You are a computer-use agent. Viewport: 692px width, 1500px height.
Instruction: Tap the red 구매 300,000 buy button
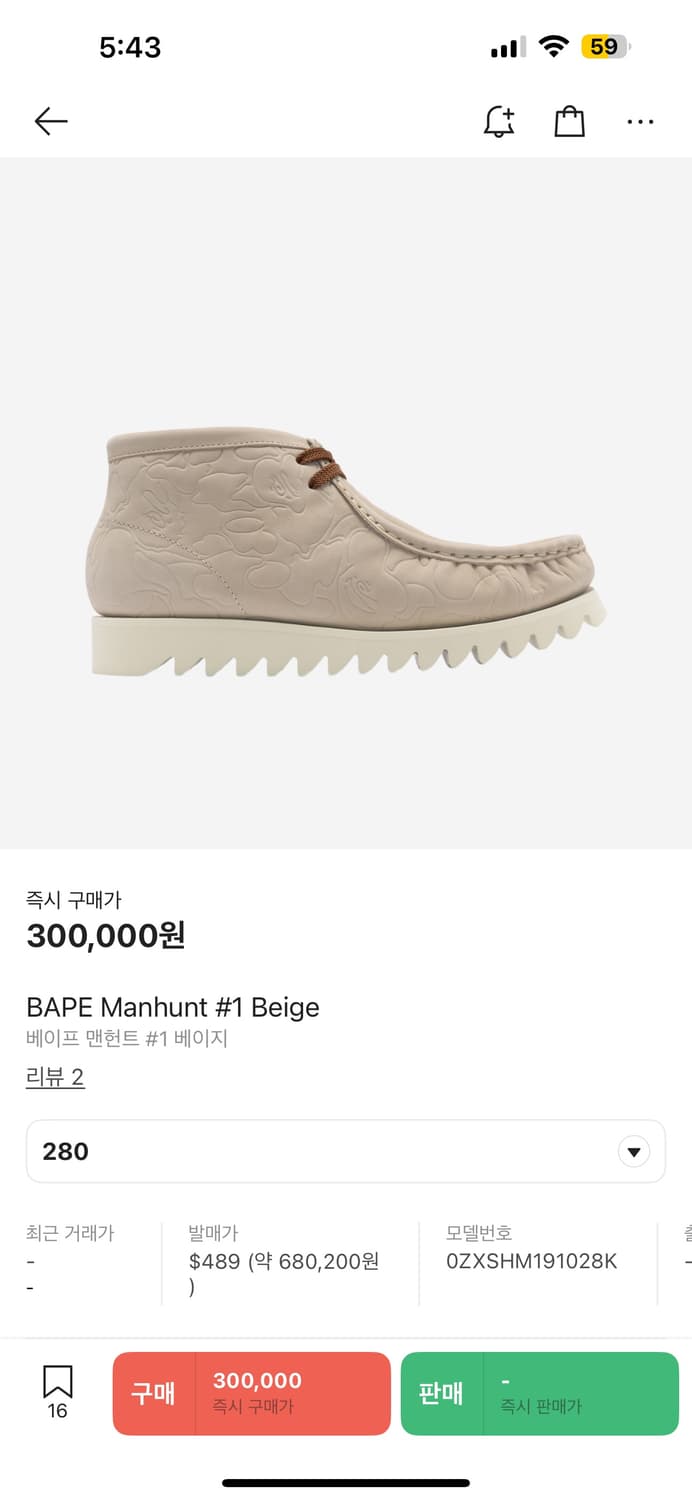[x=251, y=1393]
